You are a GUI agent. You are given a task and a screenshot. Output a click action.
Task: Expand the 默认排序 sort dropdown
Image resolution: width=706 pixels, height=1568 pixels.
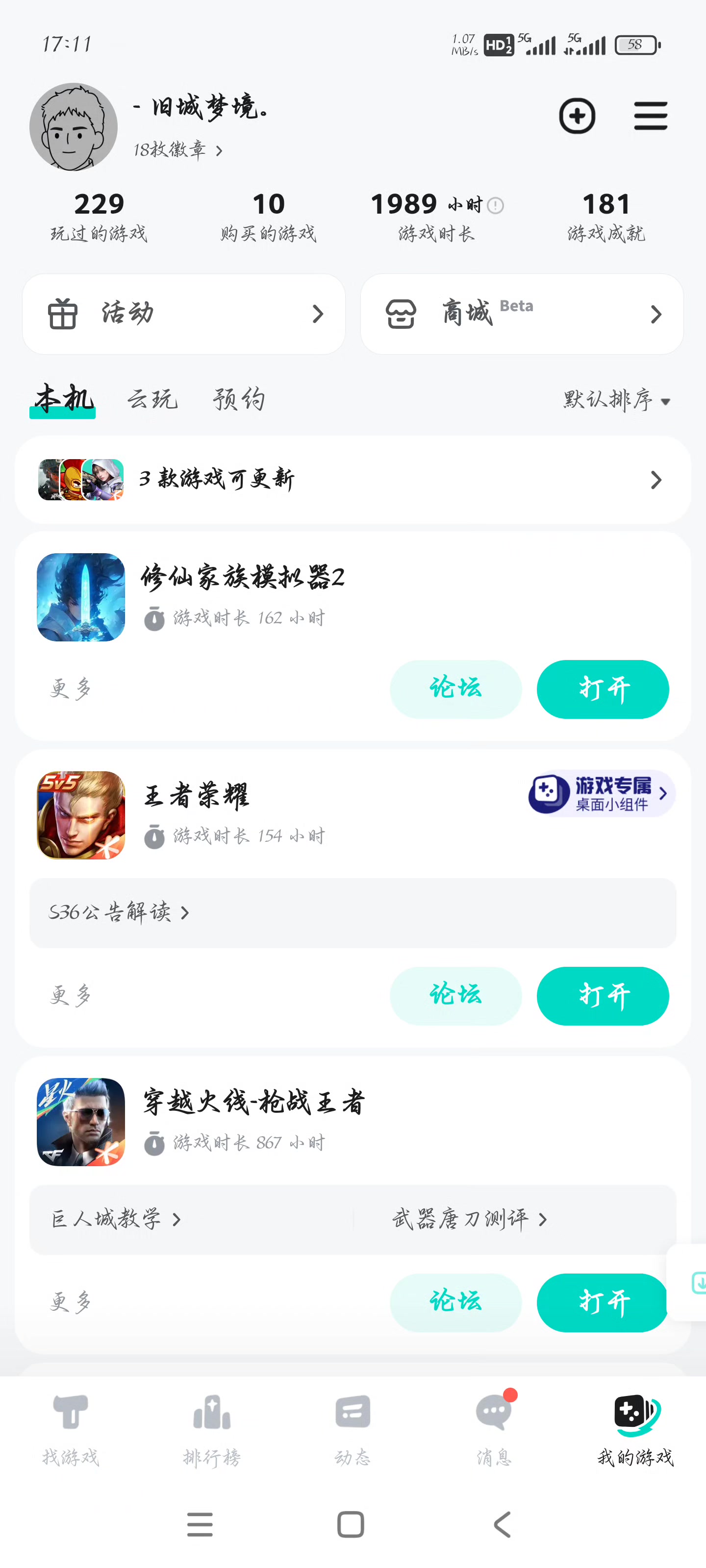(616, 400)
